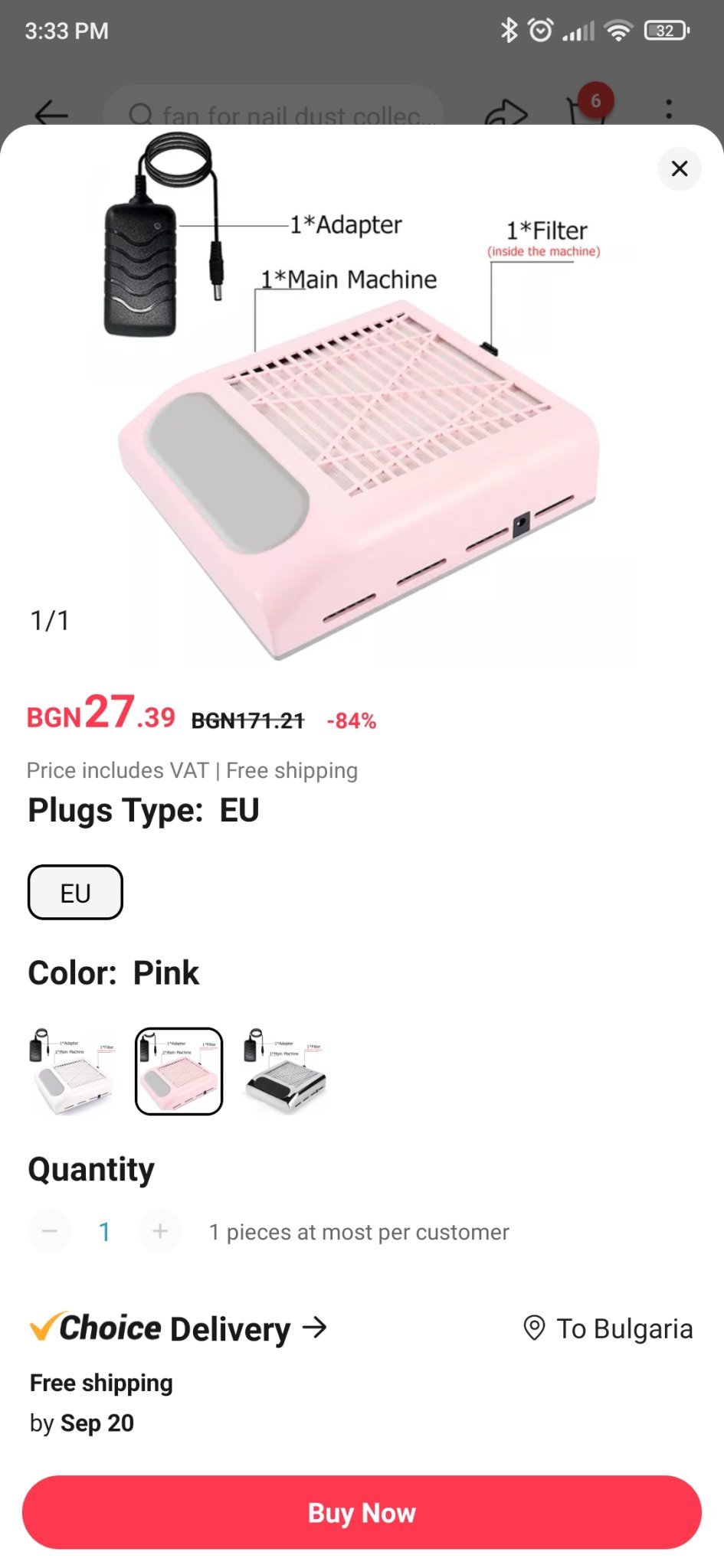Choose the pink color variant

pos(179,1071)
